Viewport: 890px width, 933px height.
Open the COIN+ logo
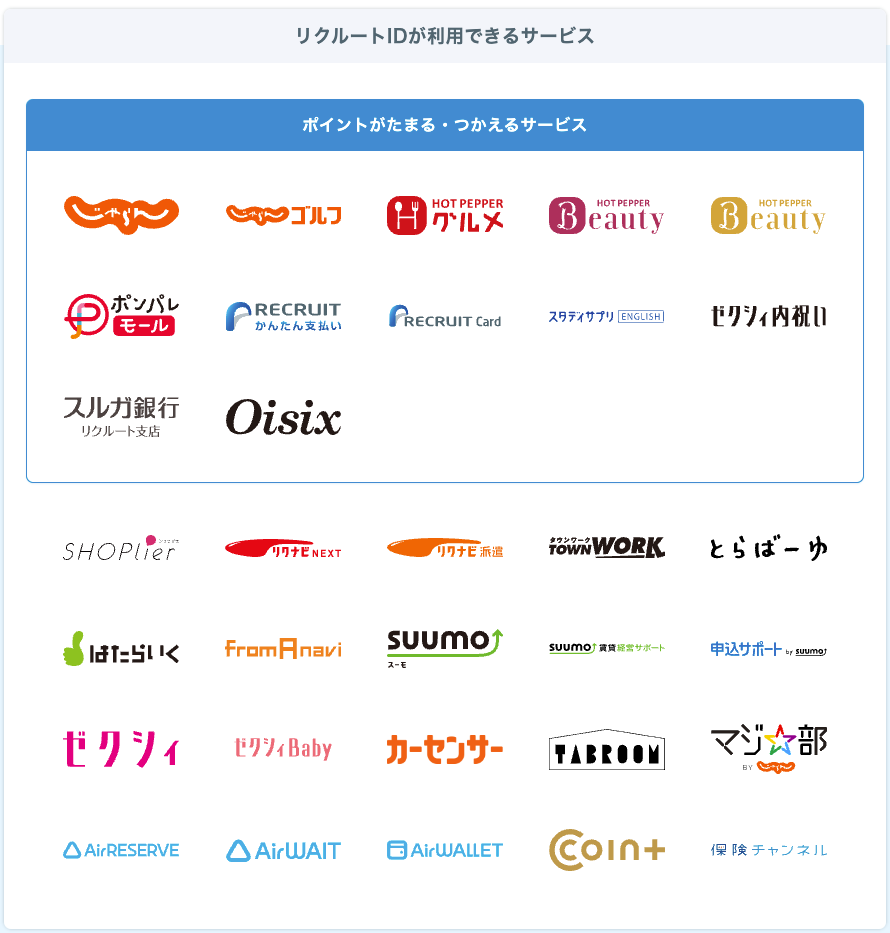point(607,850)
